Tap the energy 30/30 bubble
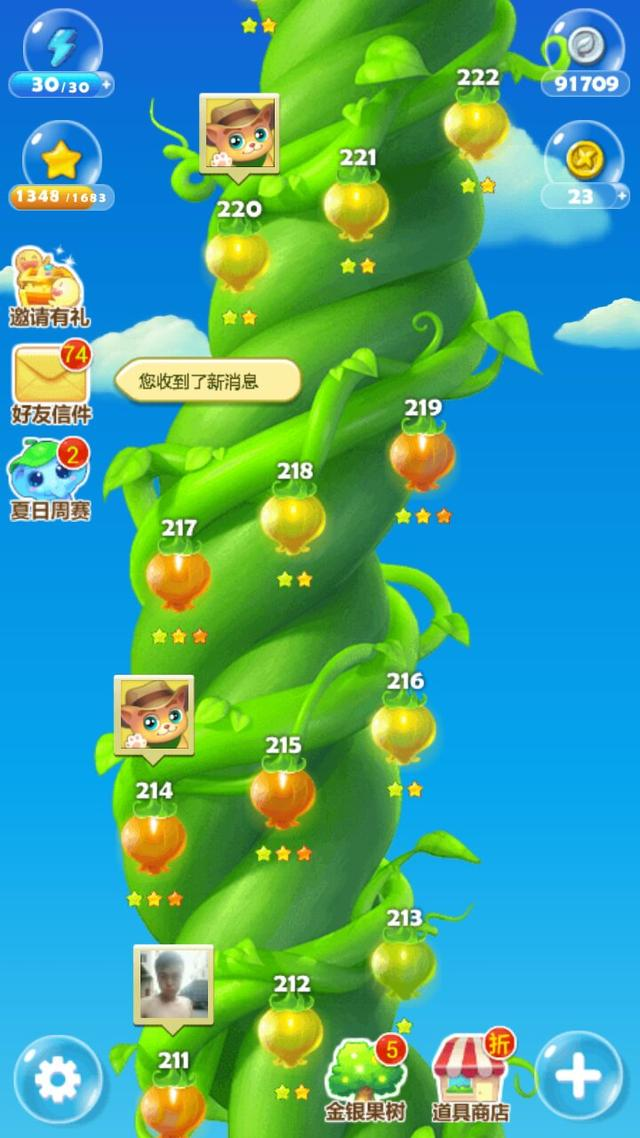 [61, 55]
